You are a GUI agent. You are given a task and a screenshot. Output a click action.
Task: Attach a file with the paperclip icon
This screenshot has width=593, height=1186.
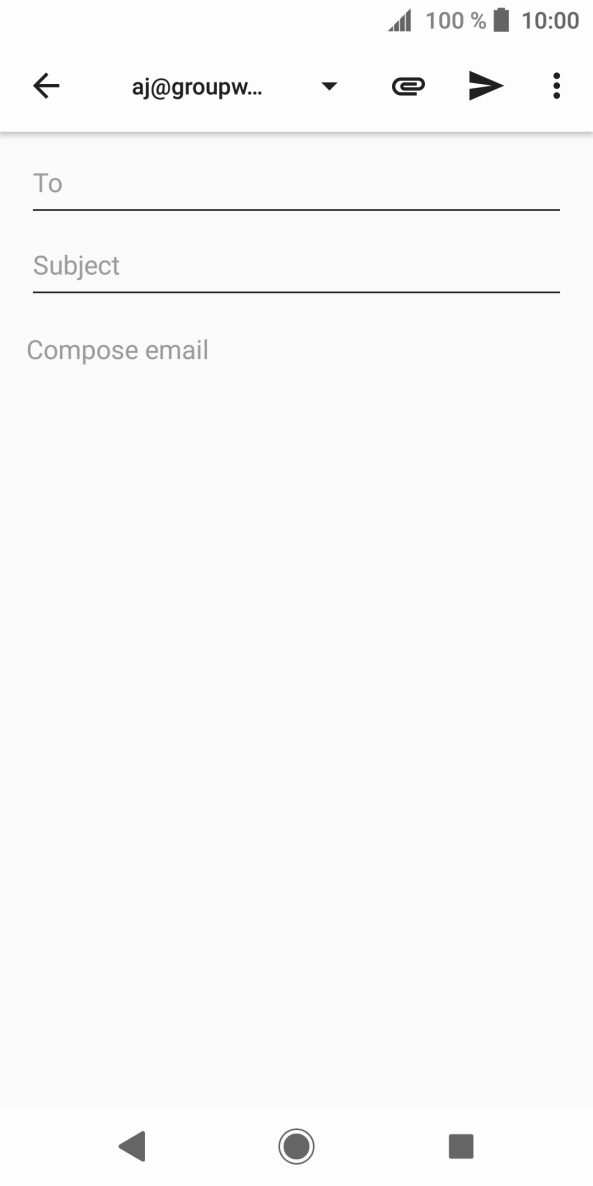click(408, 86)
